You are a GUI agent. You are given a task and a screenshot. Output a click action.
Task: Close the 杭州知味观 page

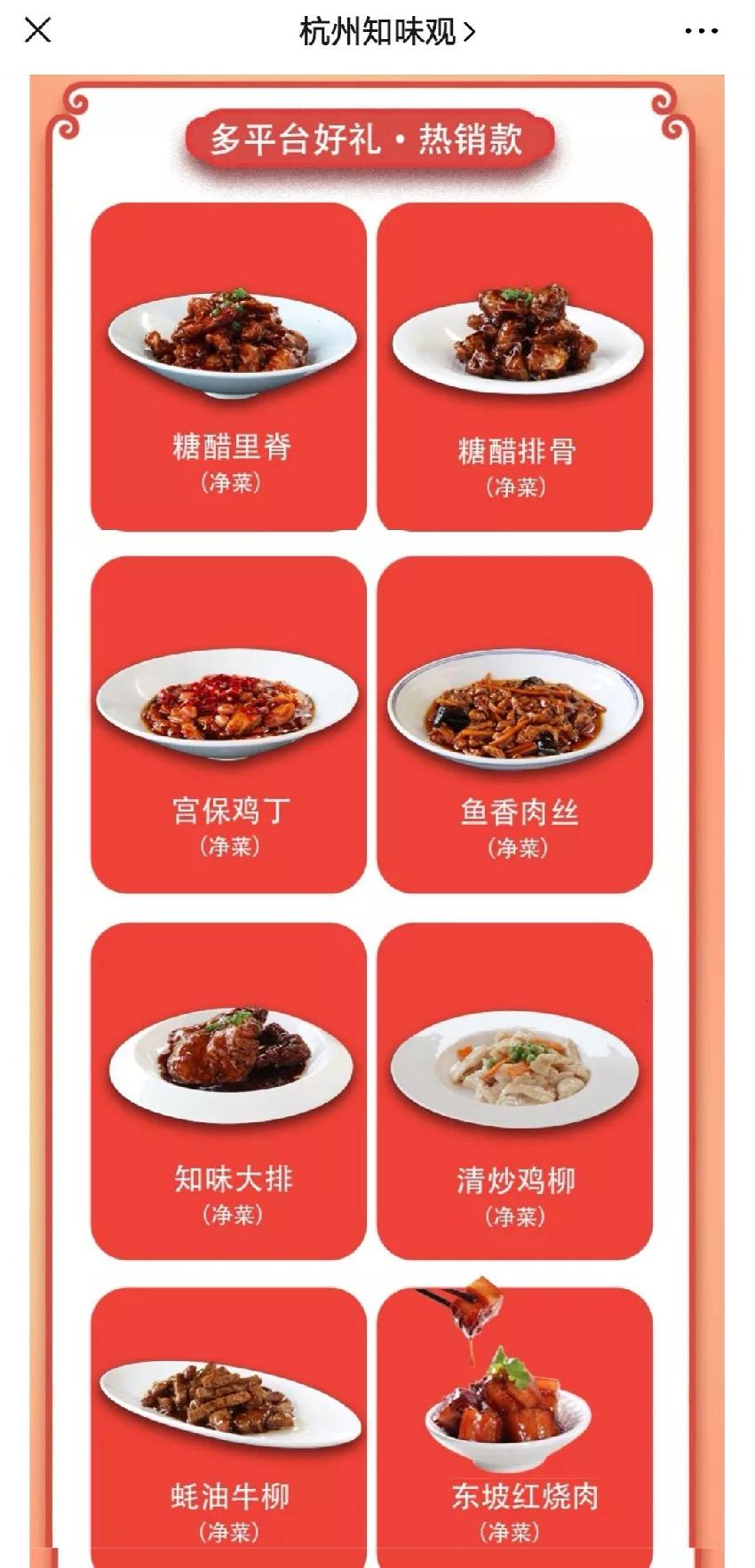[38, 31]
